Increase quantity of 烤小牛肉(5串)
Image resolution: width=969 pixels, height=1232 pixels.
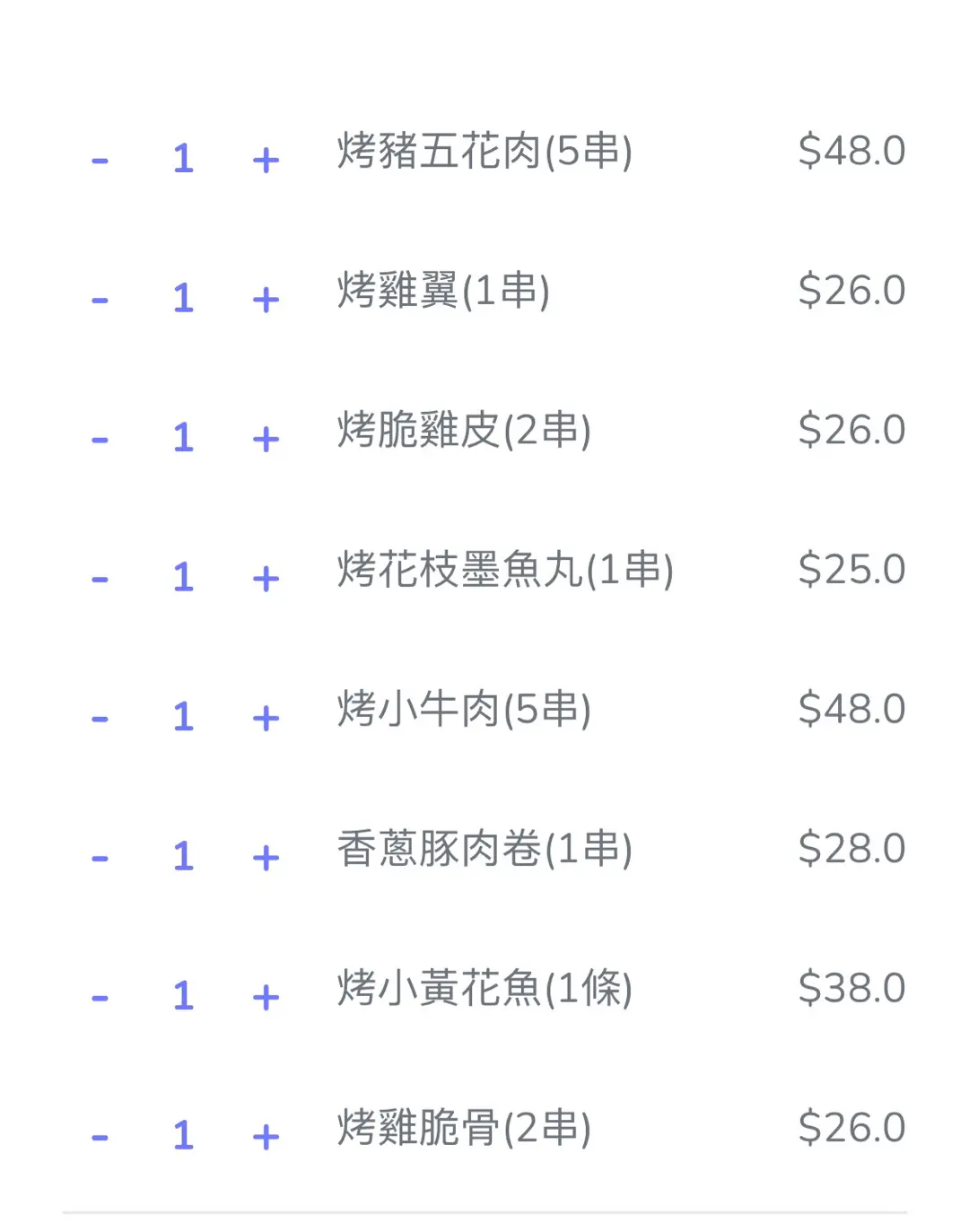pyautogui.click(x=266, y=719)
